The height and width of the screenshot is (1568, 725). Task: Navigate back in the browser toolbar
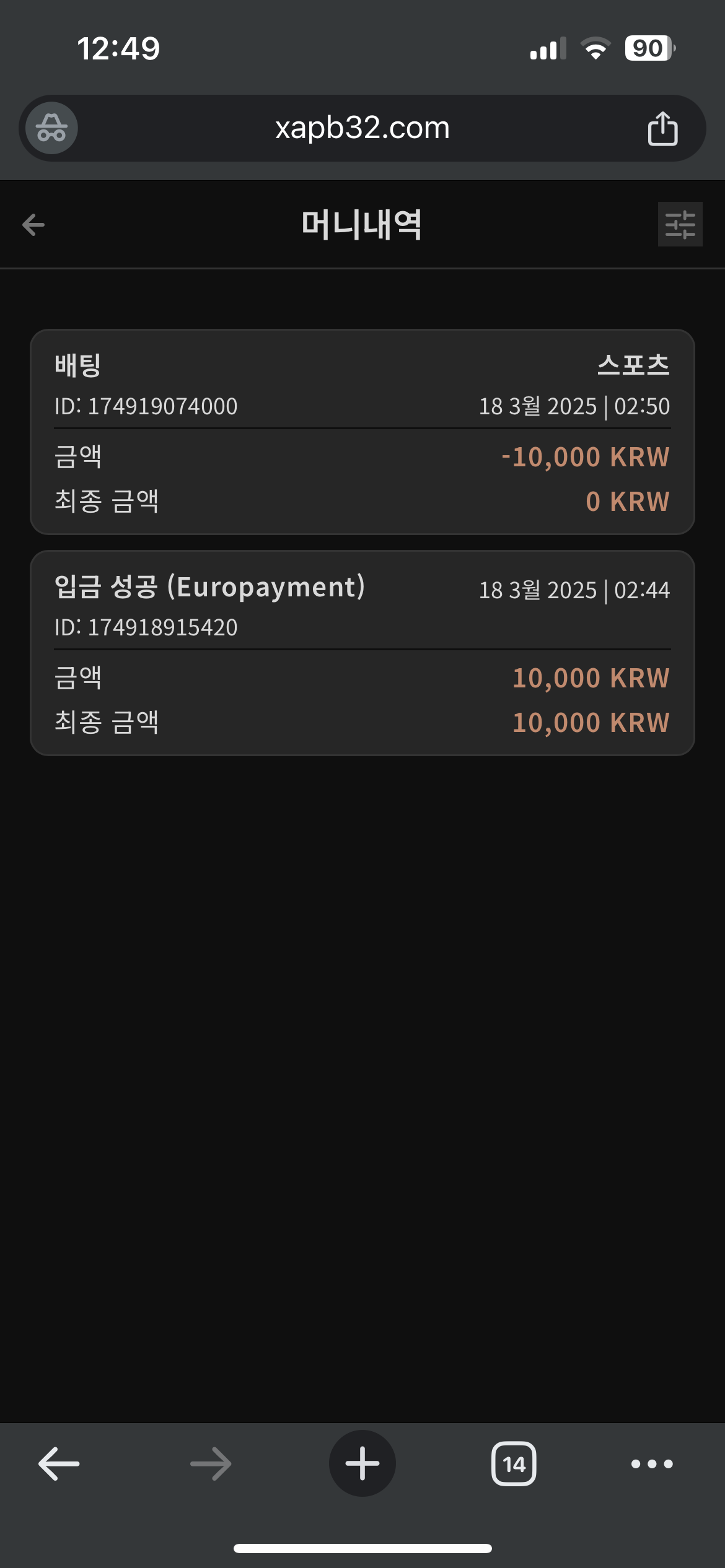coord(59,1464)
